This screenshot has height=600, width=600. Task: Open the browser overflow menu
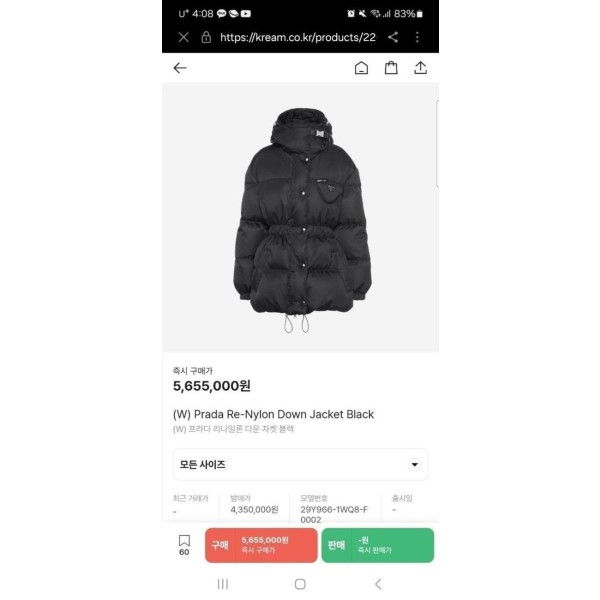pos(418,37)
